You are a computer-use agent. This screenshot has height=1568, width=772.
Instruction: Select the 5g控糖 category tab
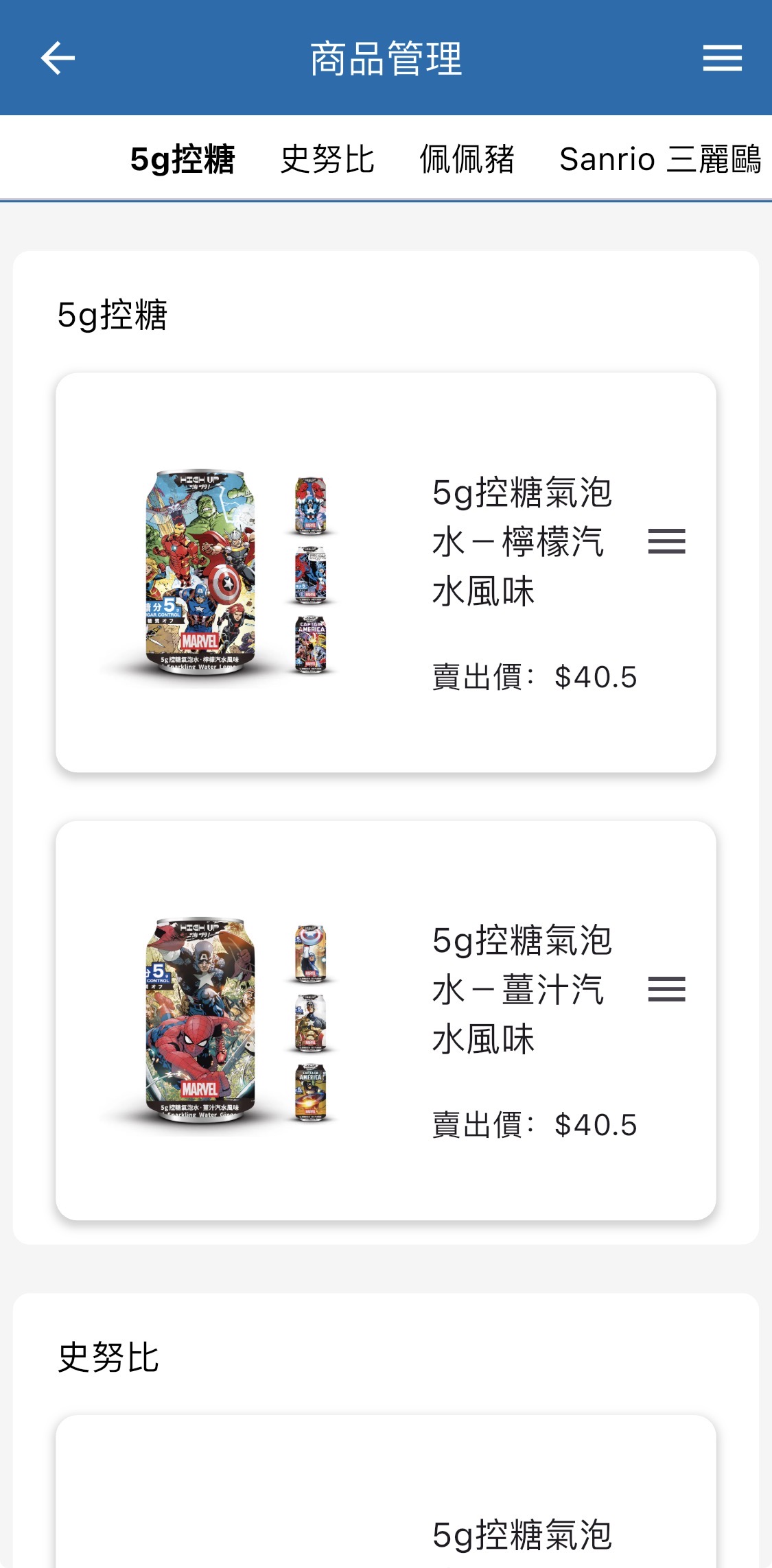(183, 159)
